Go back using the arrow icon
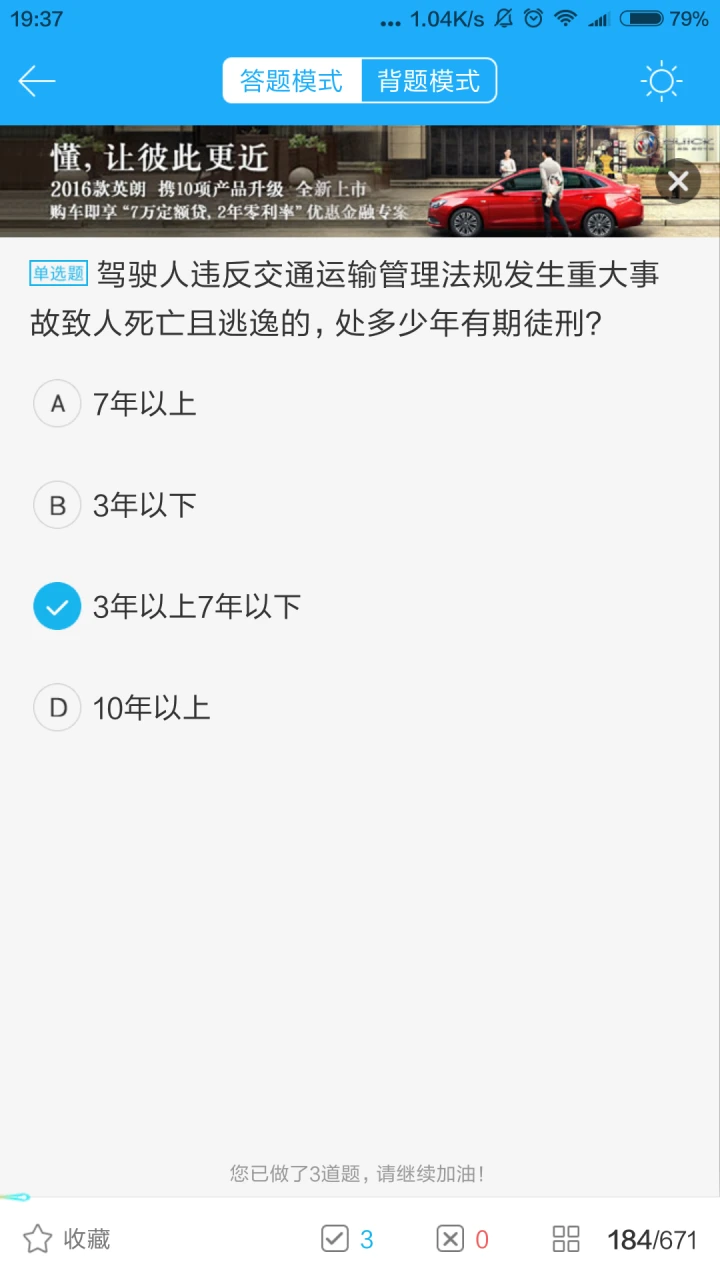This screenshot has height=1280, width=720. pos(37,81)
